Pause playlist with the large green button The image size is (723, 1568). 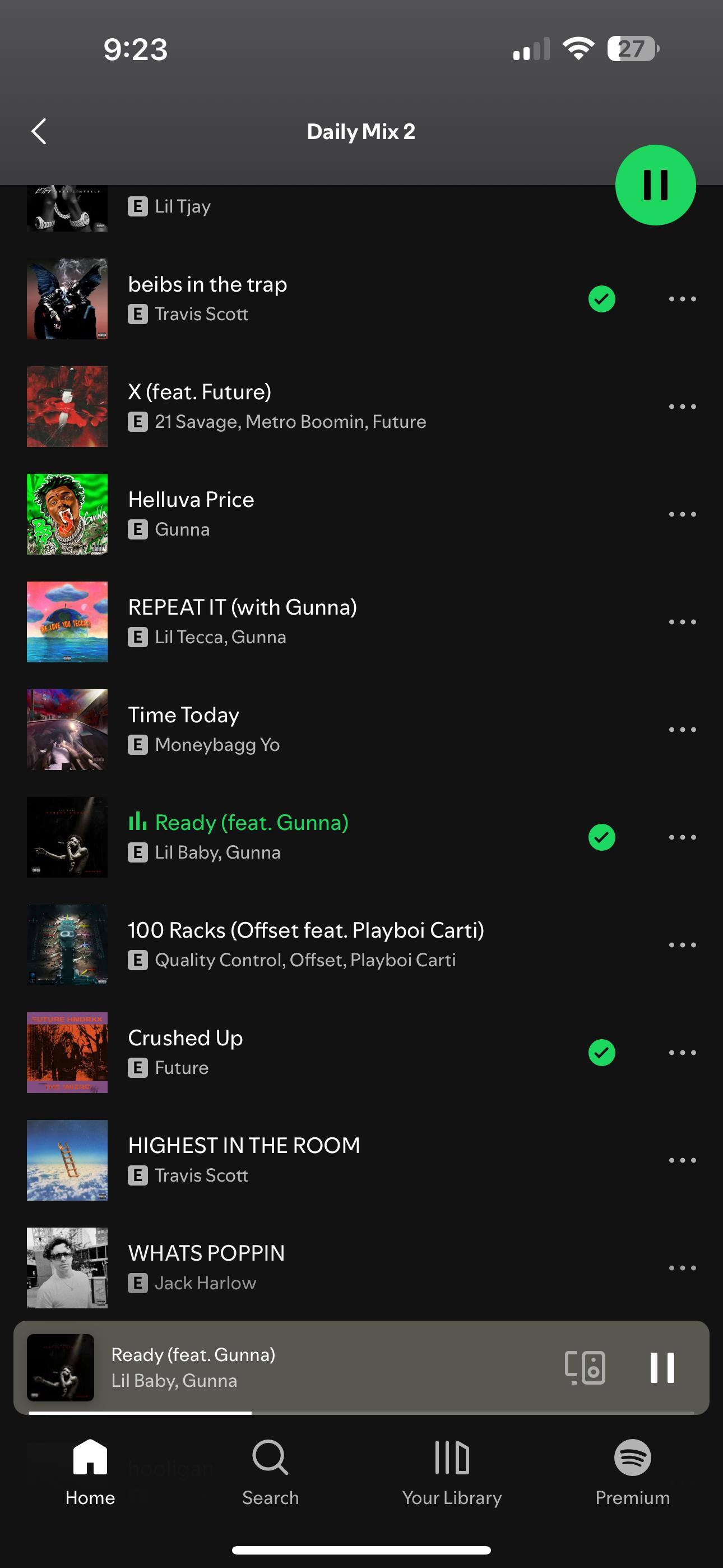pyautogui.click(x=655, y=185)
